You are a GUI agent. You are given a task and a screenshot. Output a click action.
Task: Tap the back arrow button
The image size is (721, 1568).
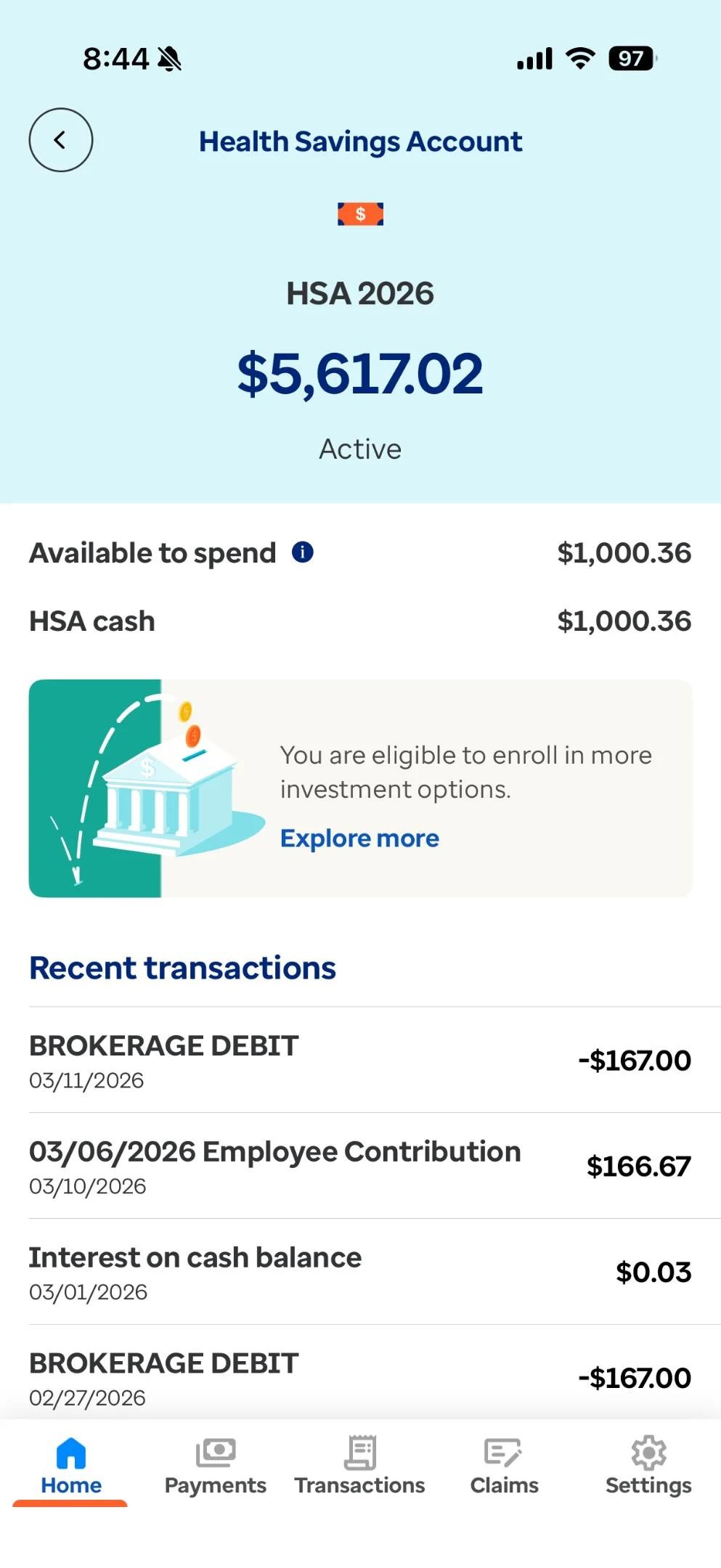click(x=61, y=140)
